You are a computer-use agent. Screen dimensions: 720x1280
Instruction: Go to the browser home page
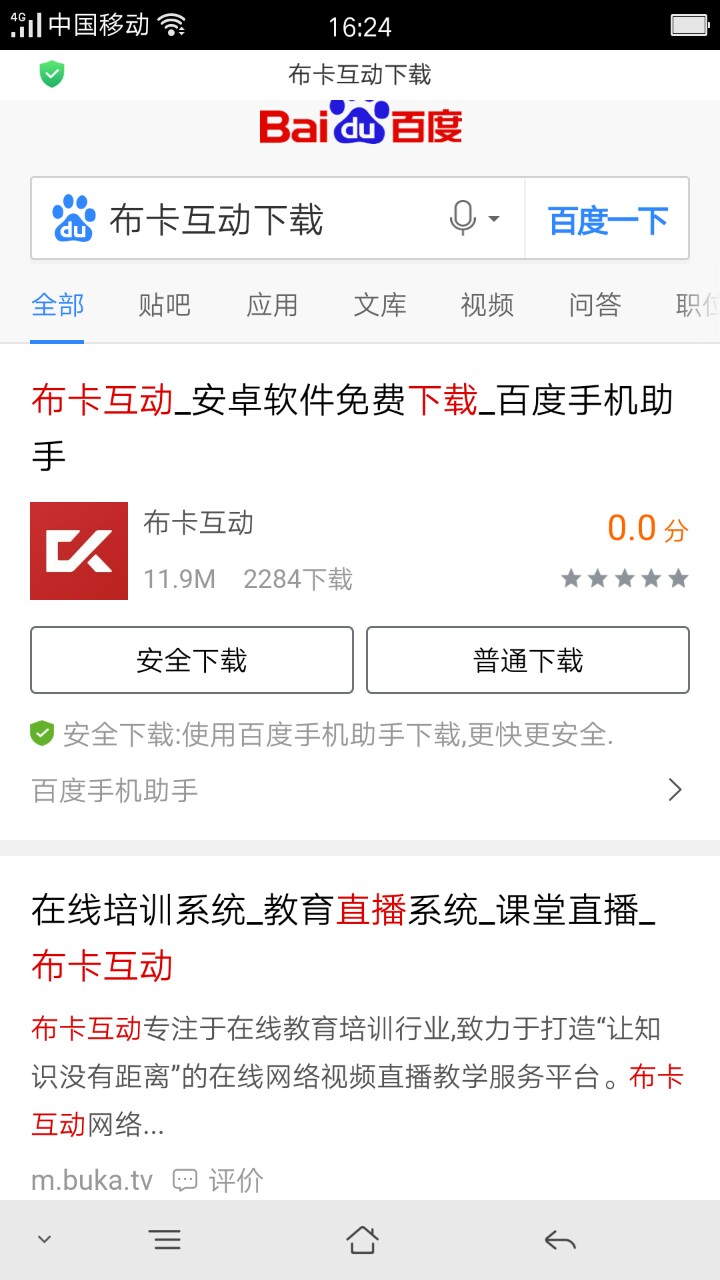[362, 1240]
